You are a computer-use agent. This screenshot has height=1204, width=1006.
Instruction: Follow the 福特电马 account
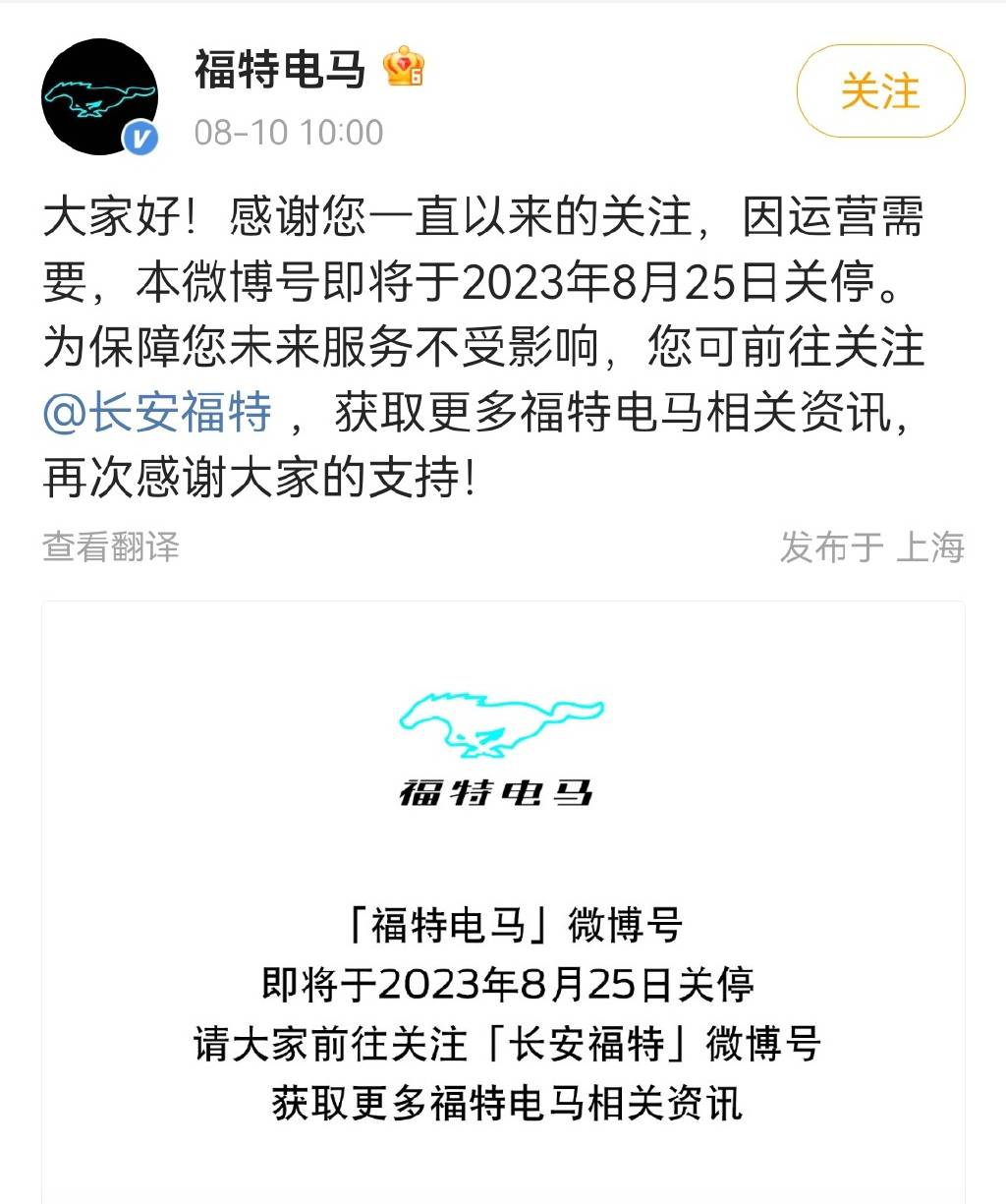pyautogui.click(x=879, y=91)
